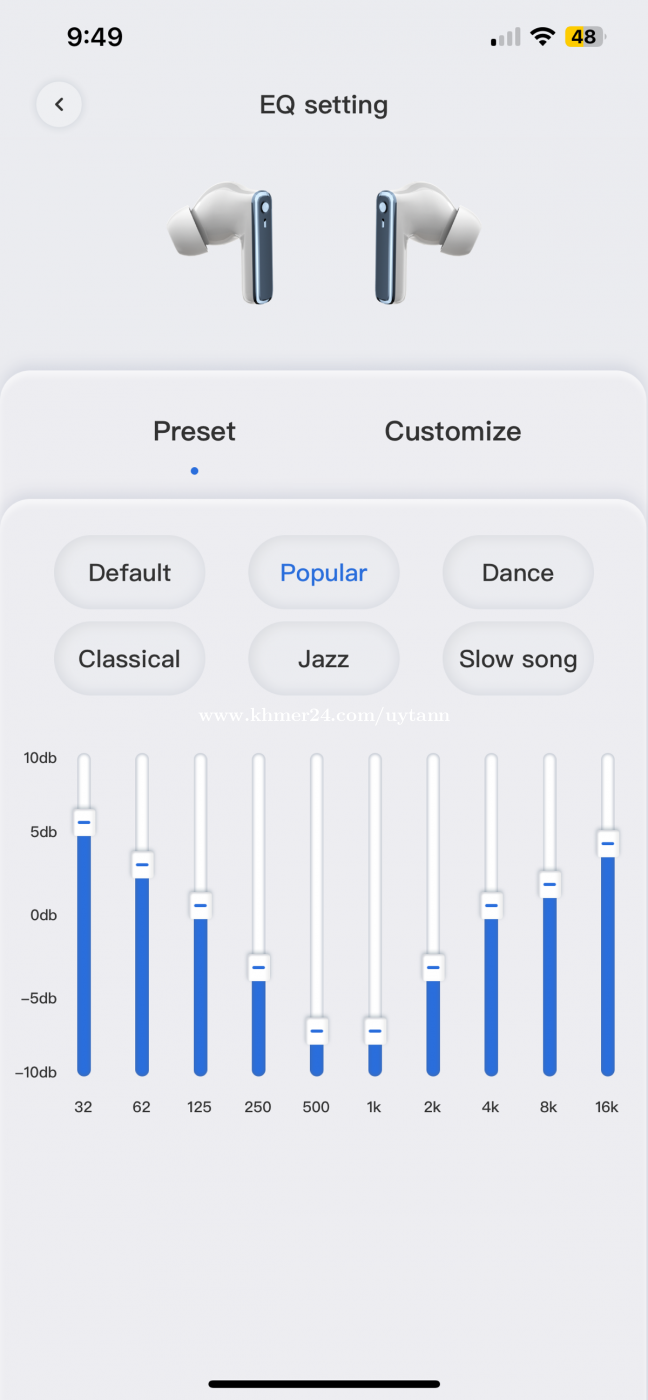Select the Slow song preset
The image size is (648, 1400).
[517, 659]
